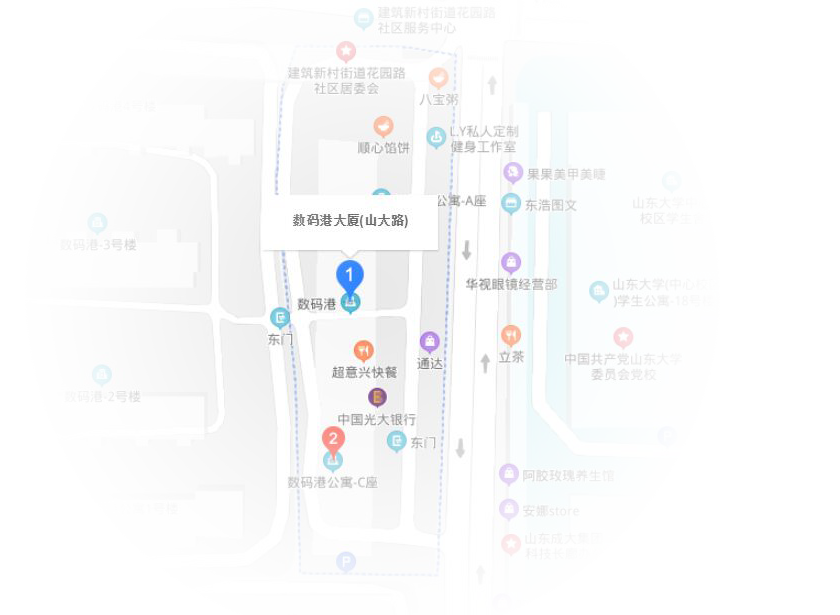This screenshot has height=615, width=840.
Task: Open the 数码港大厦(山大路) info bubble
Action: [x=349, y=221]
